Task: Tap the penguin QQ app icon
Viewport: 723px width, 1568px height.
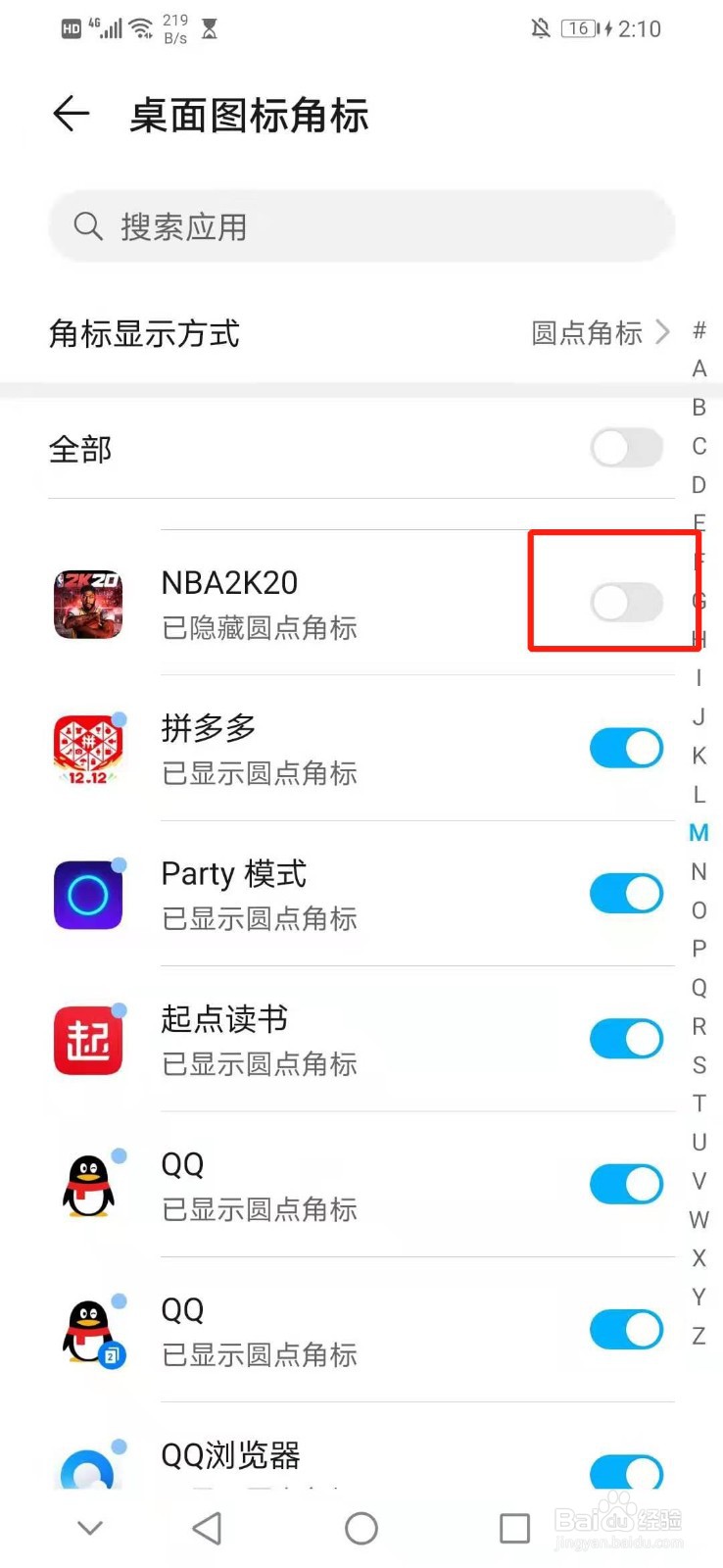Action: tap(88, 1183)
